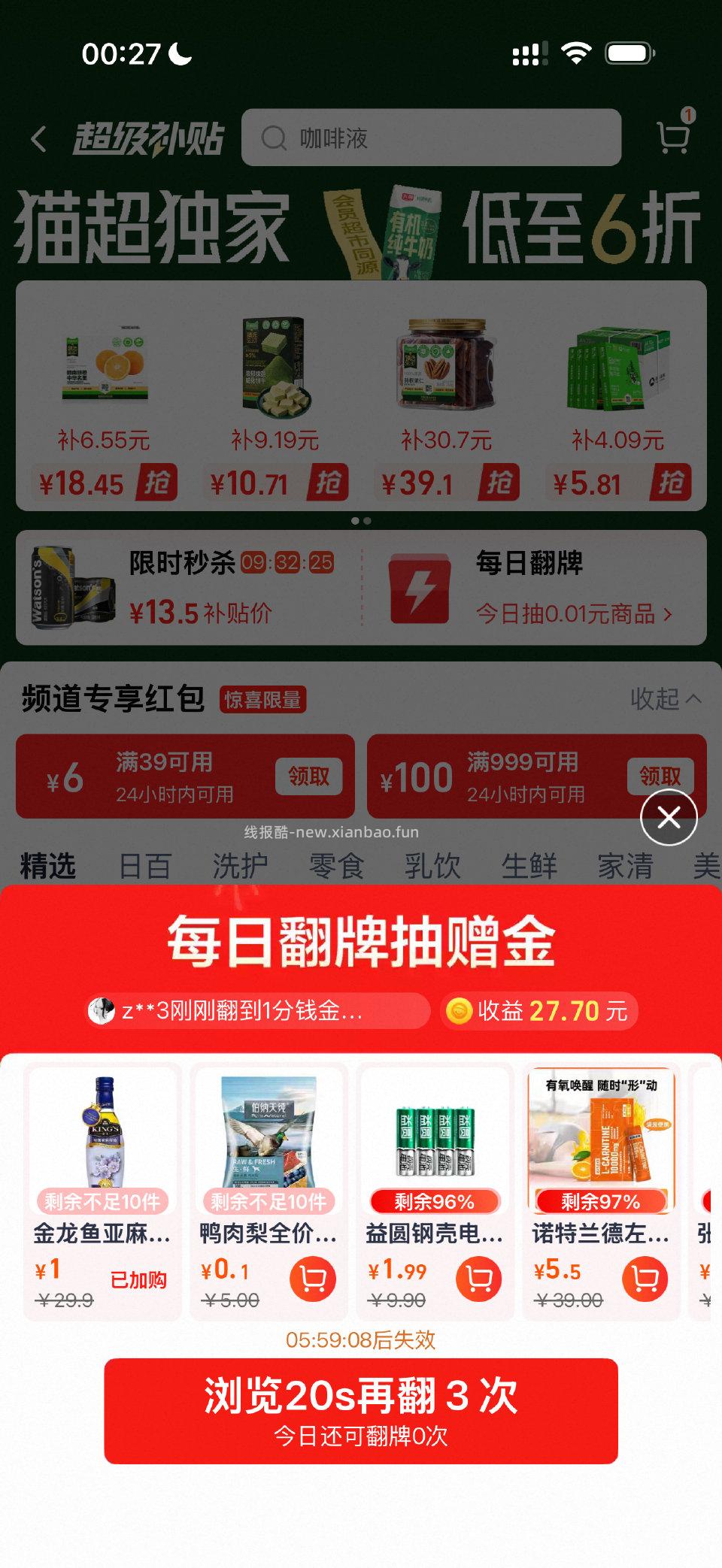Image resolution: width=722 pixels, height=1568 pixels.
Task: Tap the red lightning 每日翻牌 icon
Action: [421, 589]
